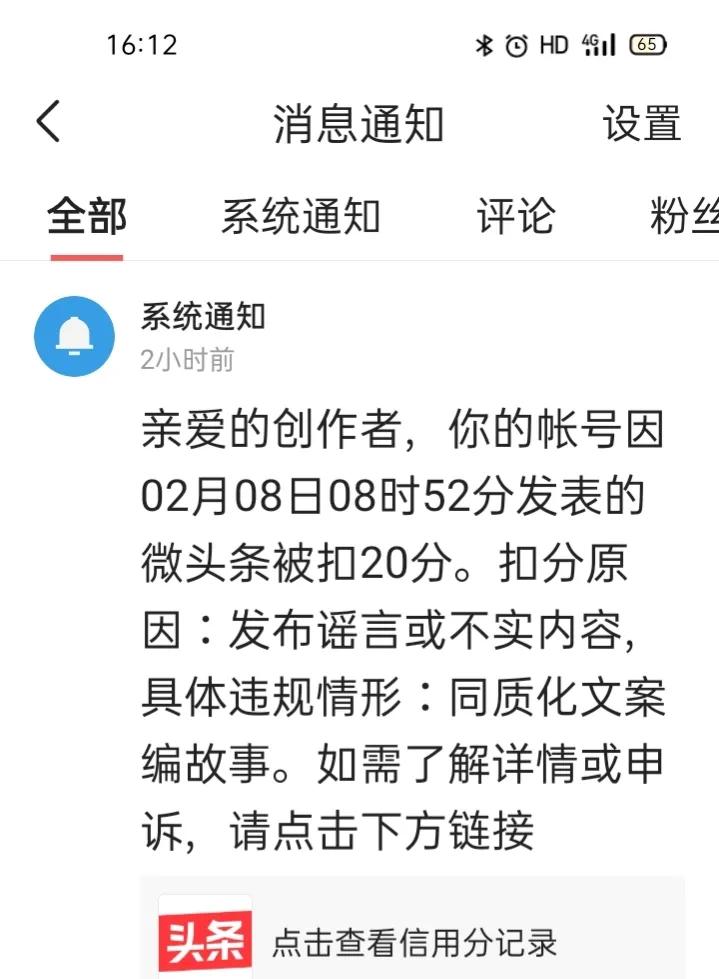Switch to the 全部 tab
Viewport: 719px width, 979px height.
click(x=87, y=217)
